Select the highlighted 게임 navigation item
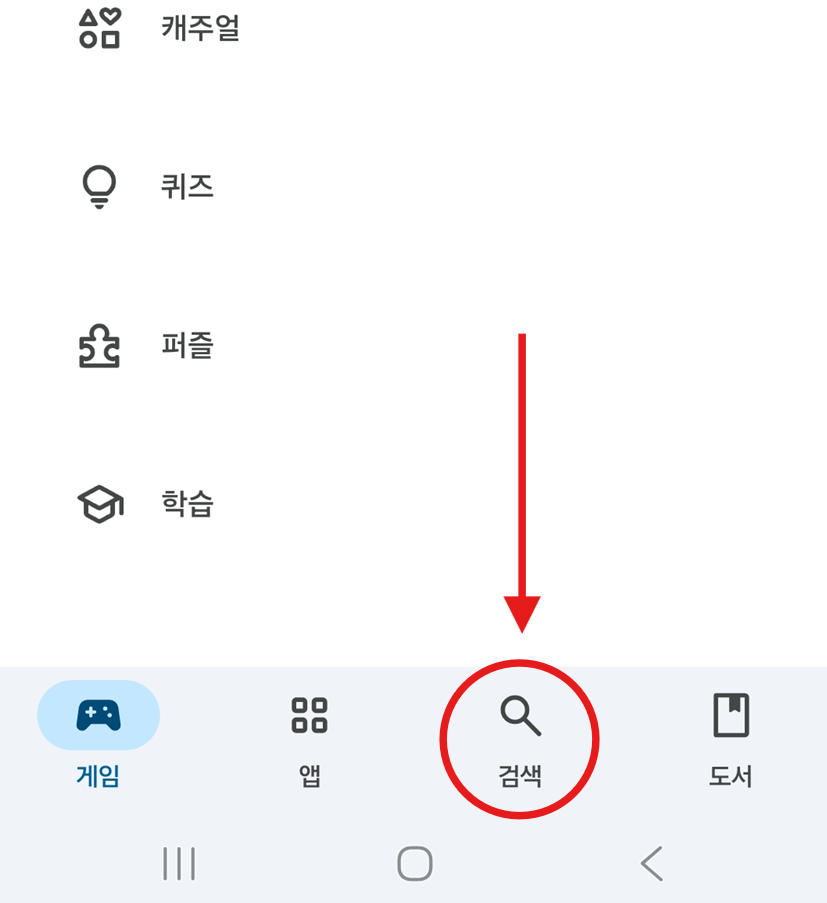 [97, 740]
